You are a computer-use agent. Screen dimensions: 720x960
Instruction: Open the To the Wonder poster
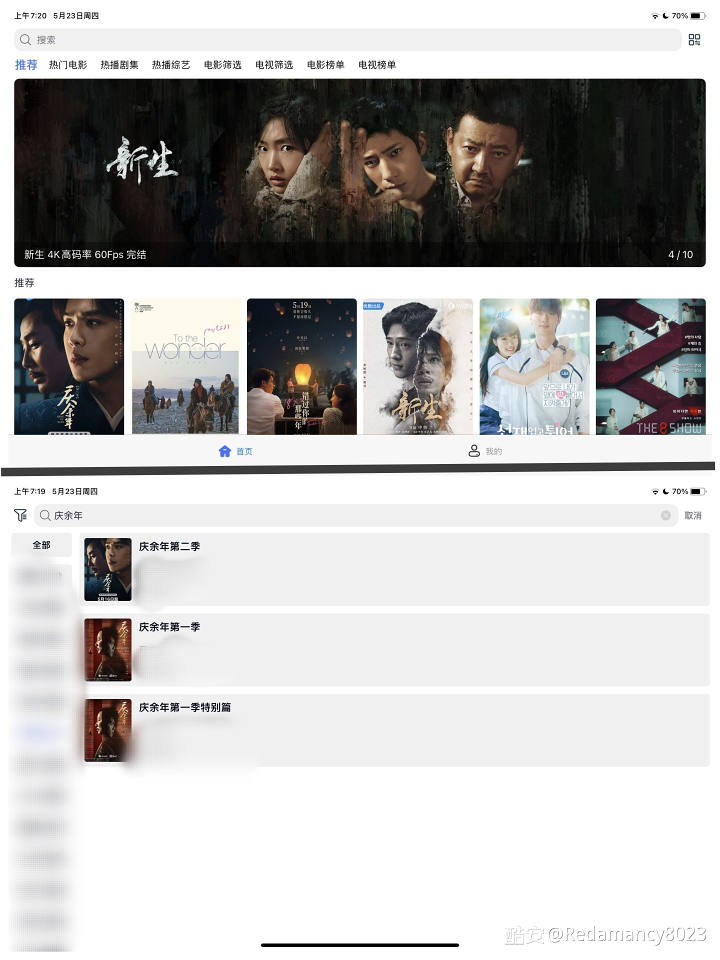point(186,365)
